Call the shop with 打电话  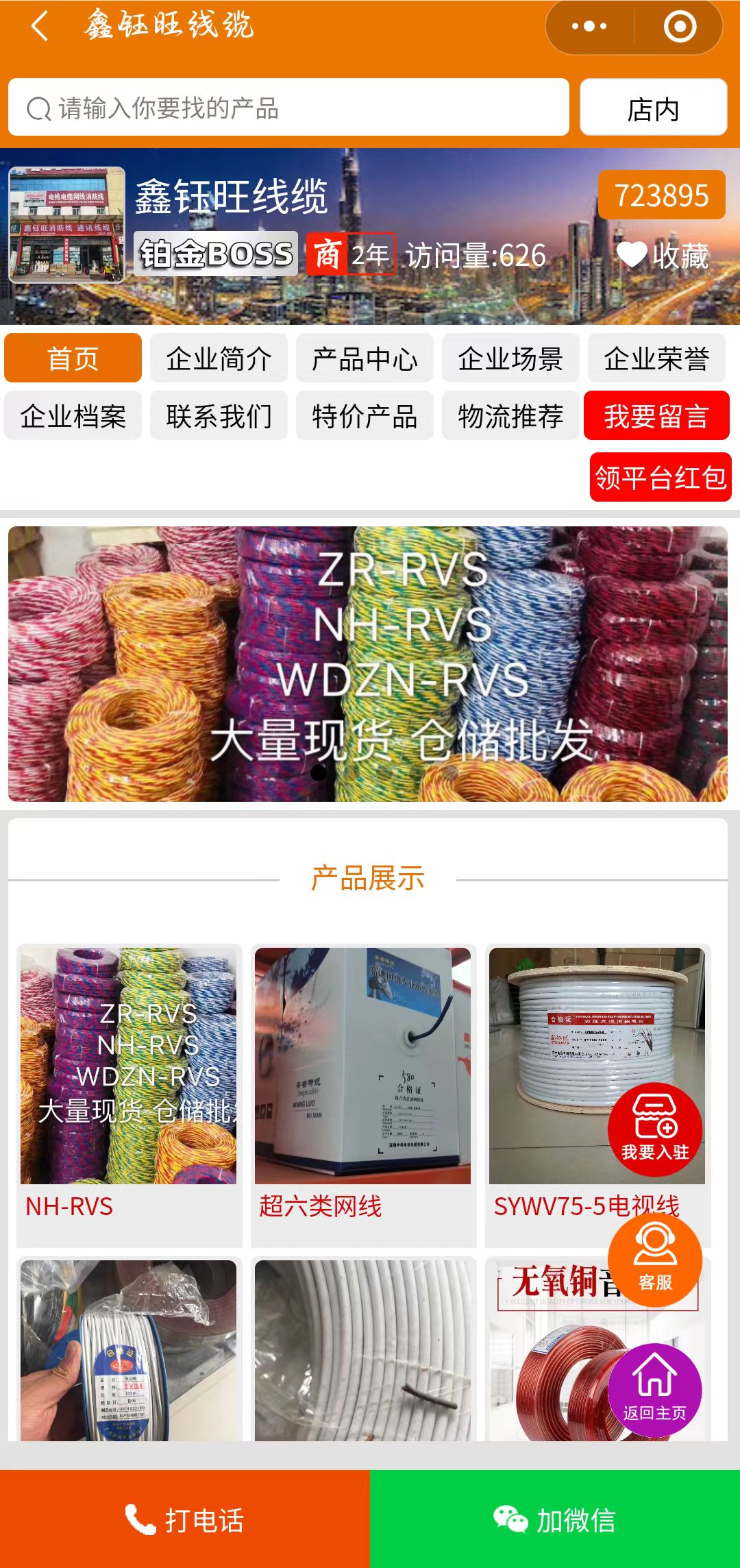click(185, 1519)
